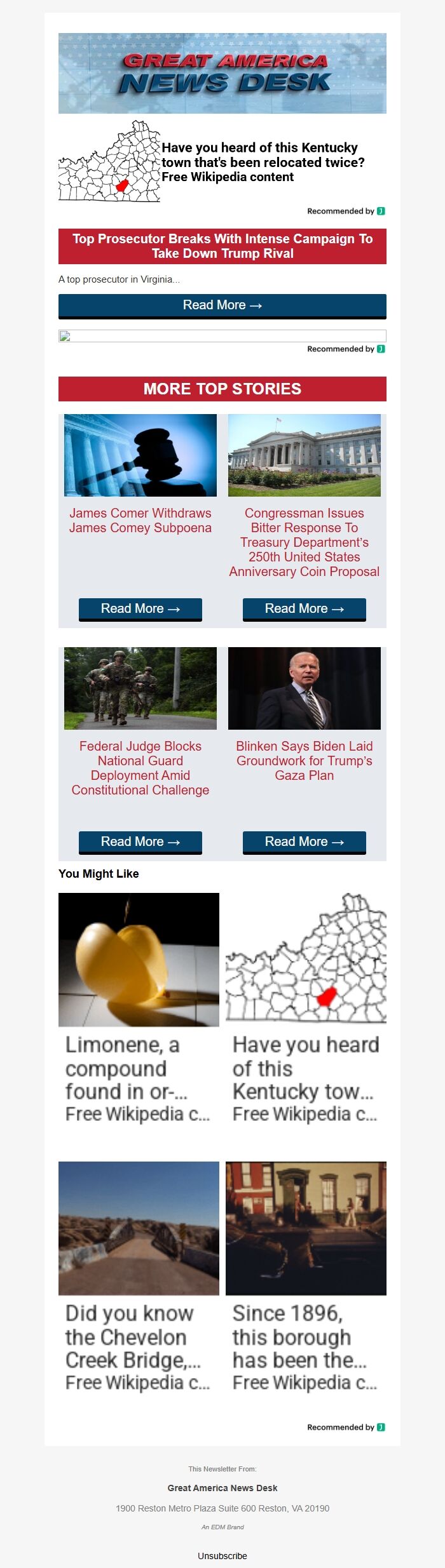445x1568 pixels.
Task: Open the Blinken Says Biden Laid Groundwork headline
Action: point(305,761)
